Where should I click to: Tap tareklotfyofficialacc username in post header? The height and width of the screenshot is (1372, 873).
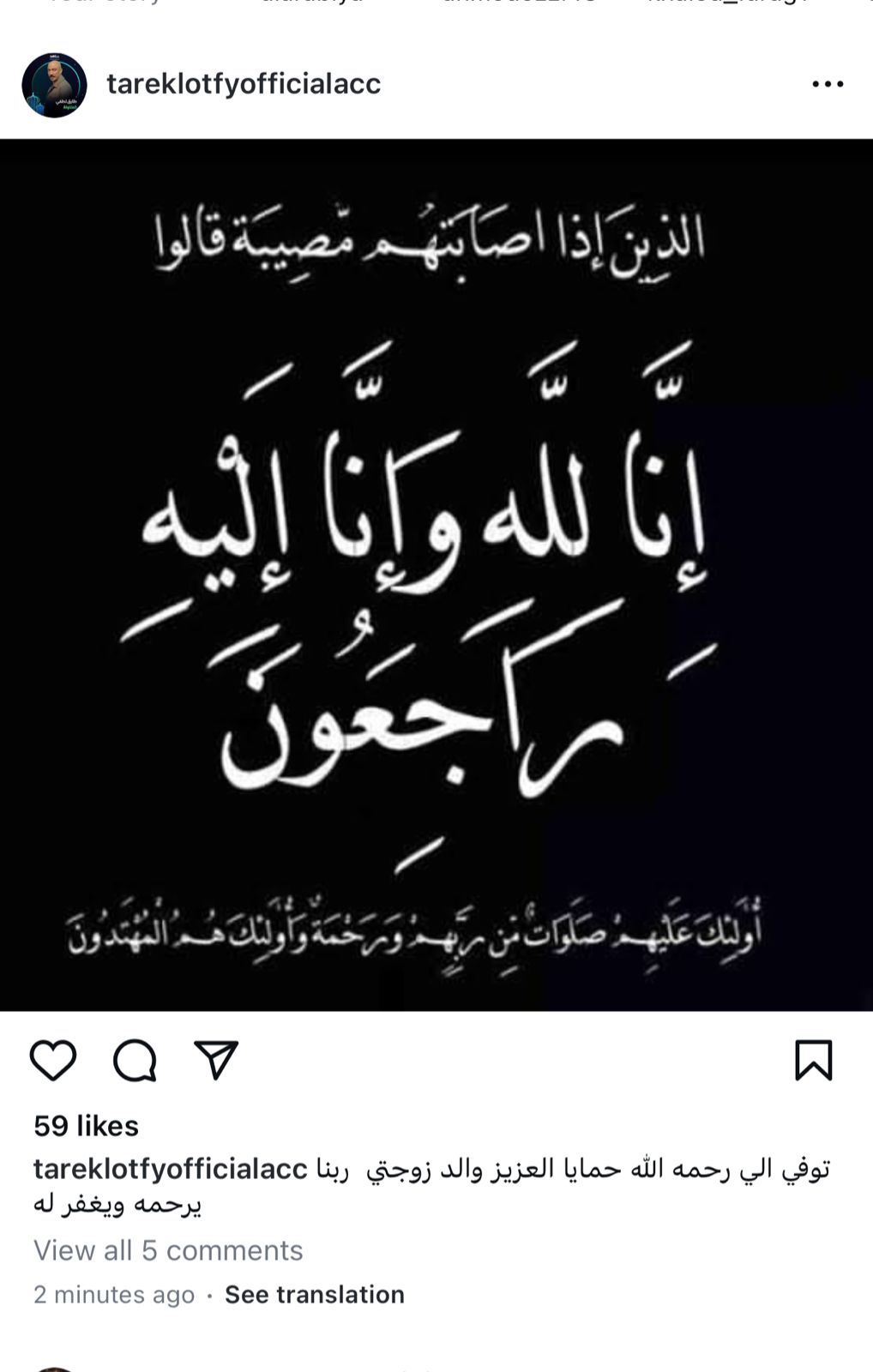(x=244, y=84)
